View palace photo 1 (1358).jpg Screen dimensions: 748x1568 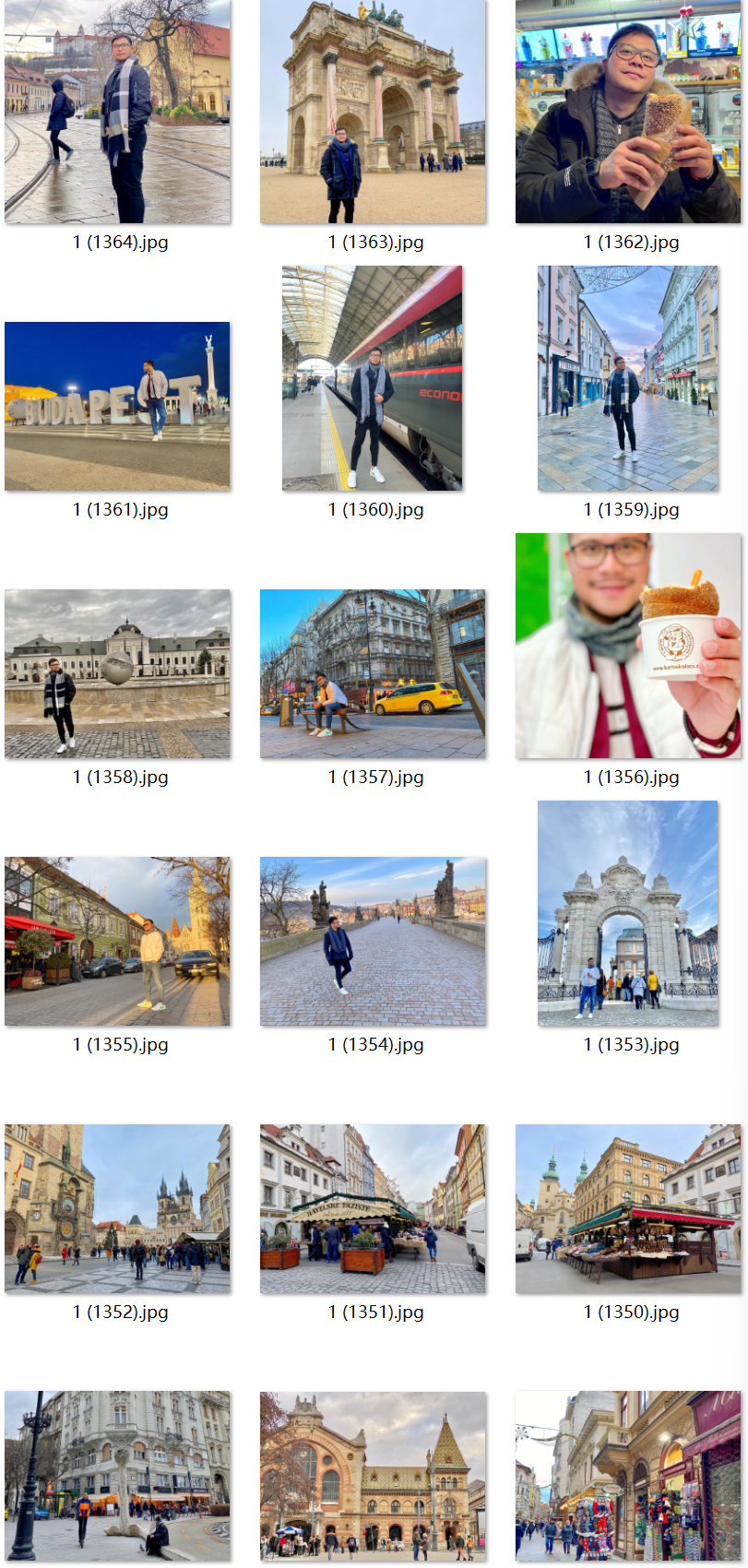coord(117,673)
